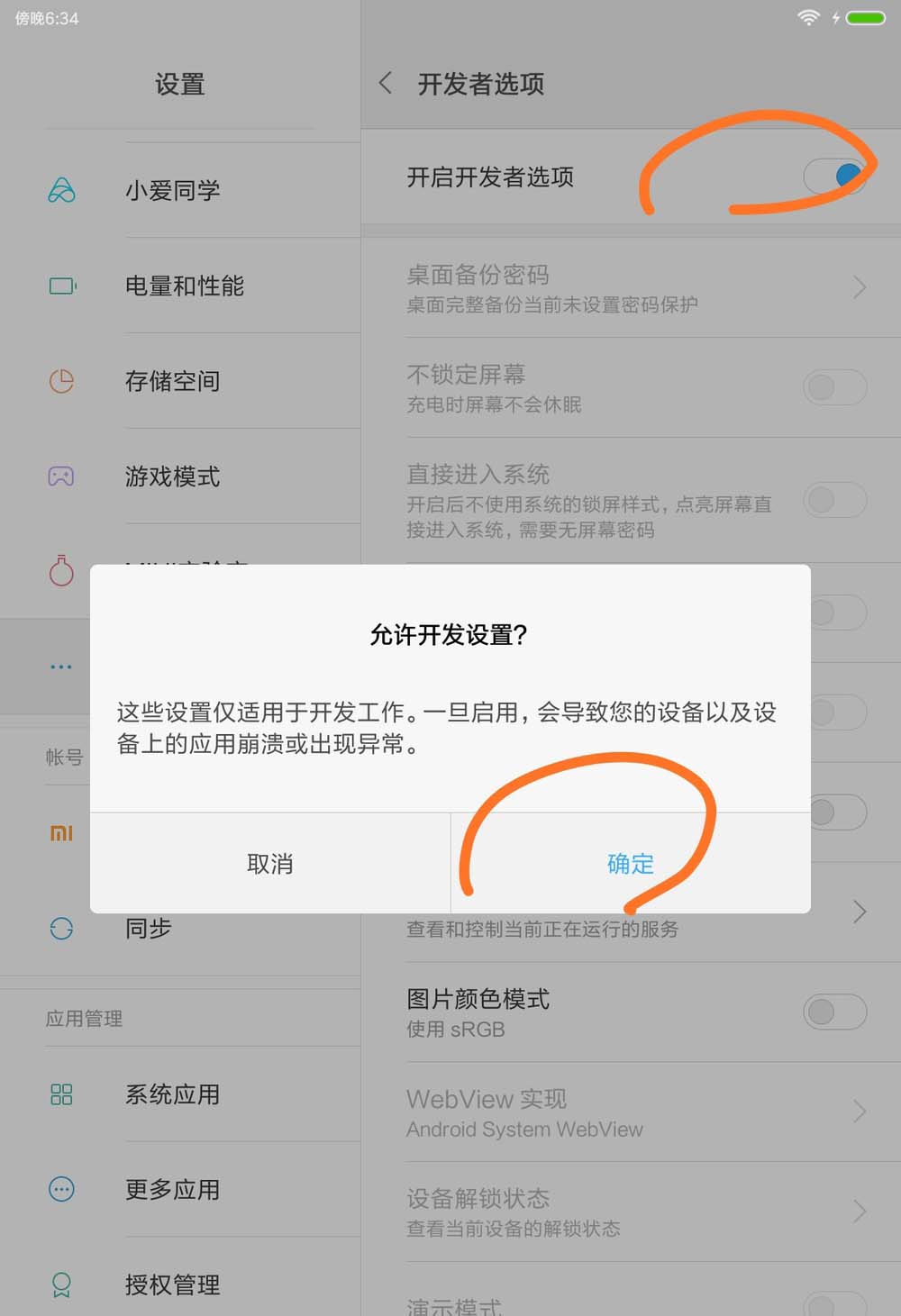Screen dimensions: 901x1316
Task: Cancel the dialog with 取消
Action: (x=270, y=864)
